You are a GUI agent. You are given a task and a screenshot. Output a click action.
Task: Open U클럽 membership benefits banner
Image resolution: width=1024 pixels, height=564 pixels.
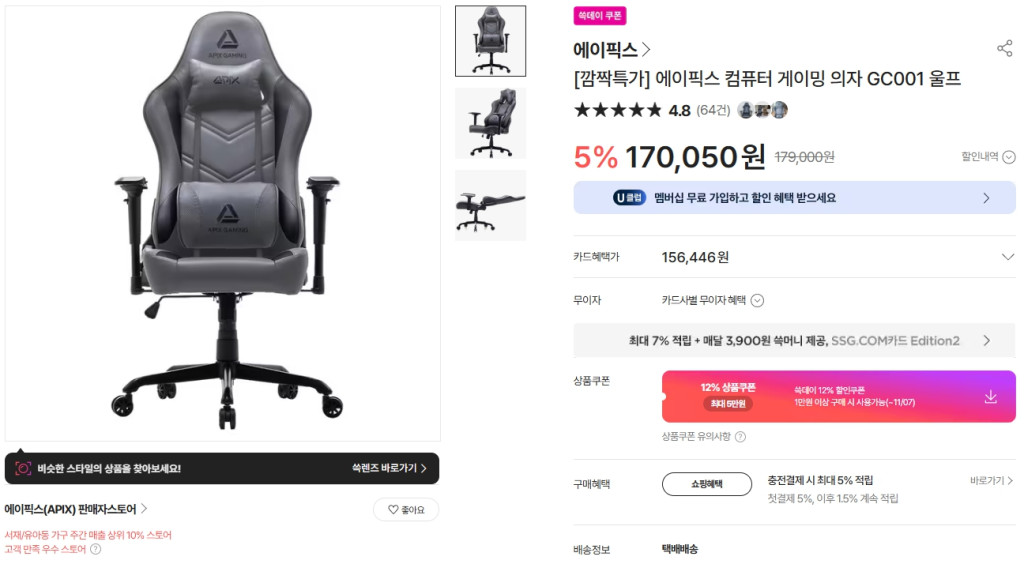coord(794,198)
